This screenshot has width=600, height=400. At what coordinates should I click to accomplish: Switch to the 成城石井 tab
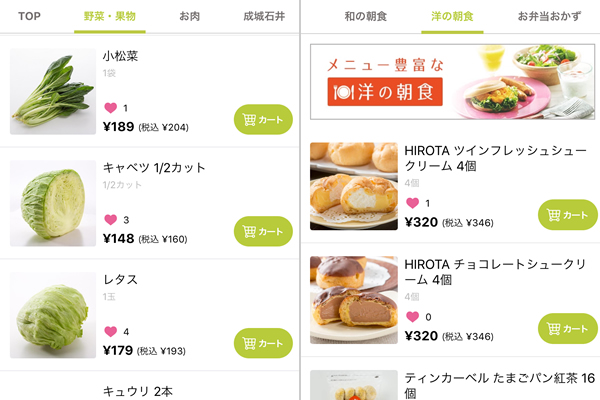(264, 16)
